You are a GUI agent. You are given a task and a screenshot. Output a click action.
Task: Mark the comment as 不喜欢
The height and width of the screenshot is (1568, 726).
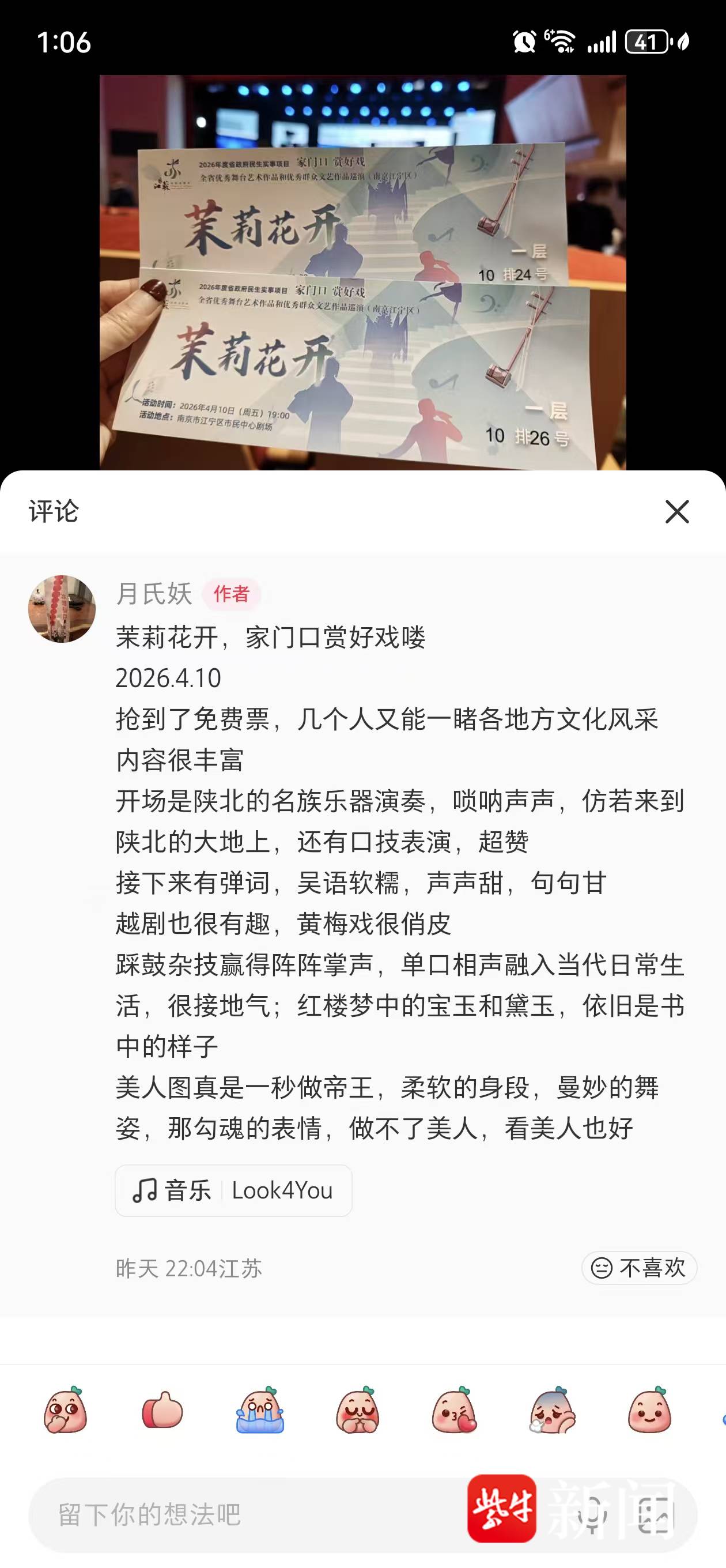coord(638,1267)
